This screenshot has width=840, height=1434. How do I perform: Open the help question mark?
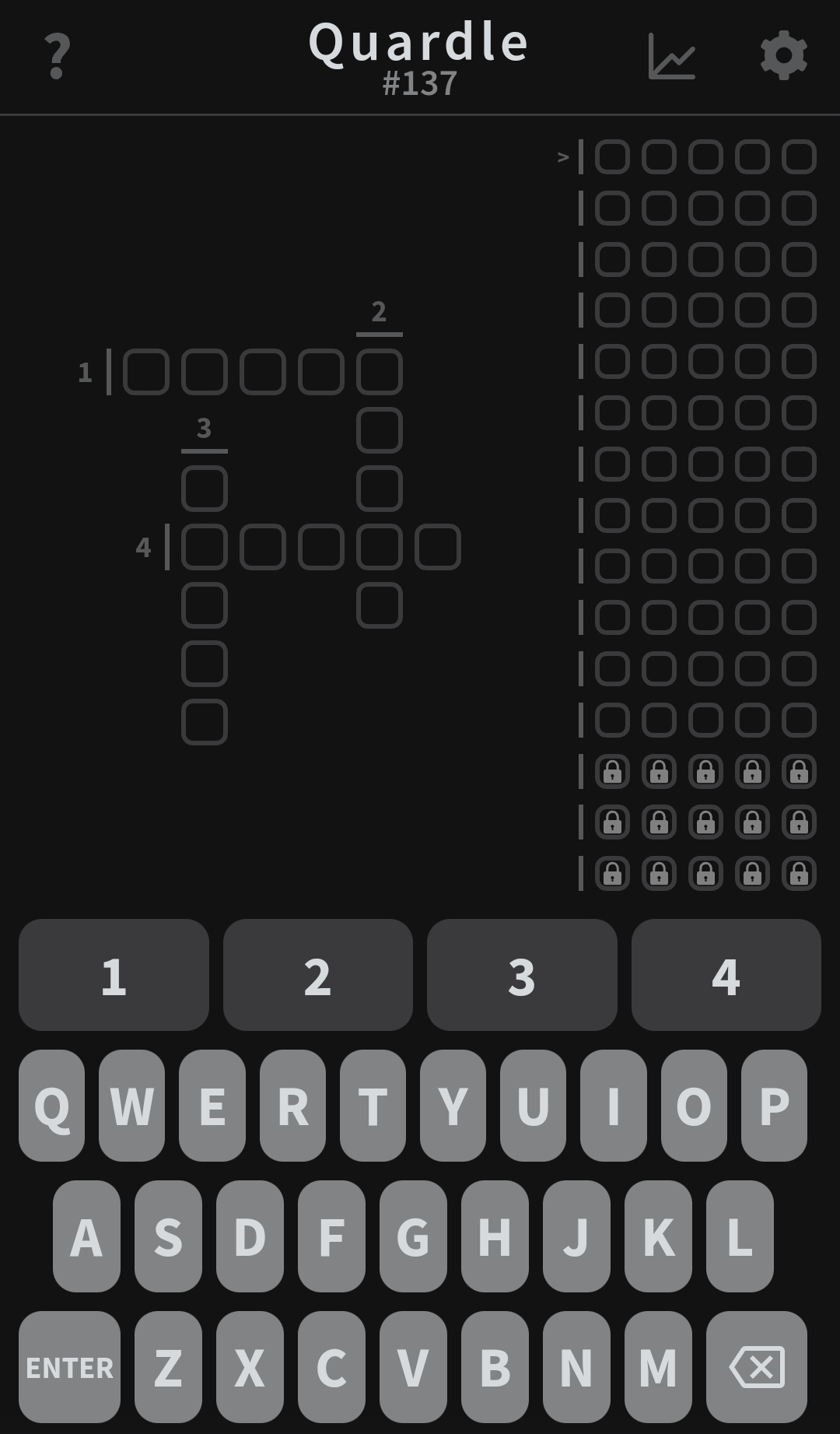[x=57, y=56]
